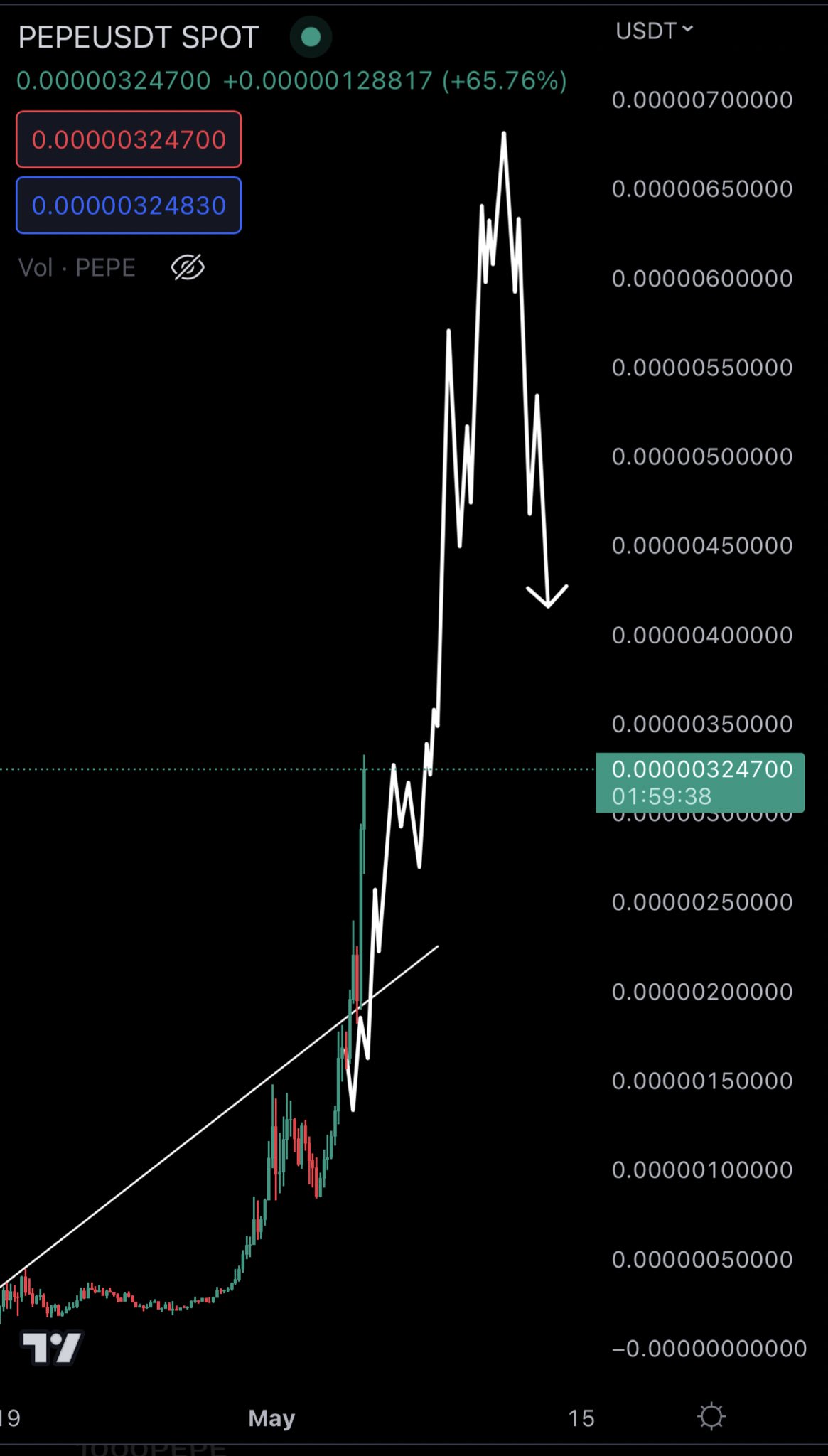Screen dimensions: 828x1456
Task: Toggle visibility of the Vol PEPE indicator
Action: coord(188,267)
